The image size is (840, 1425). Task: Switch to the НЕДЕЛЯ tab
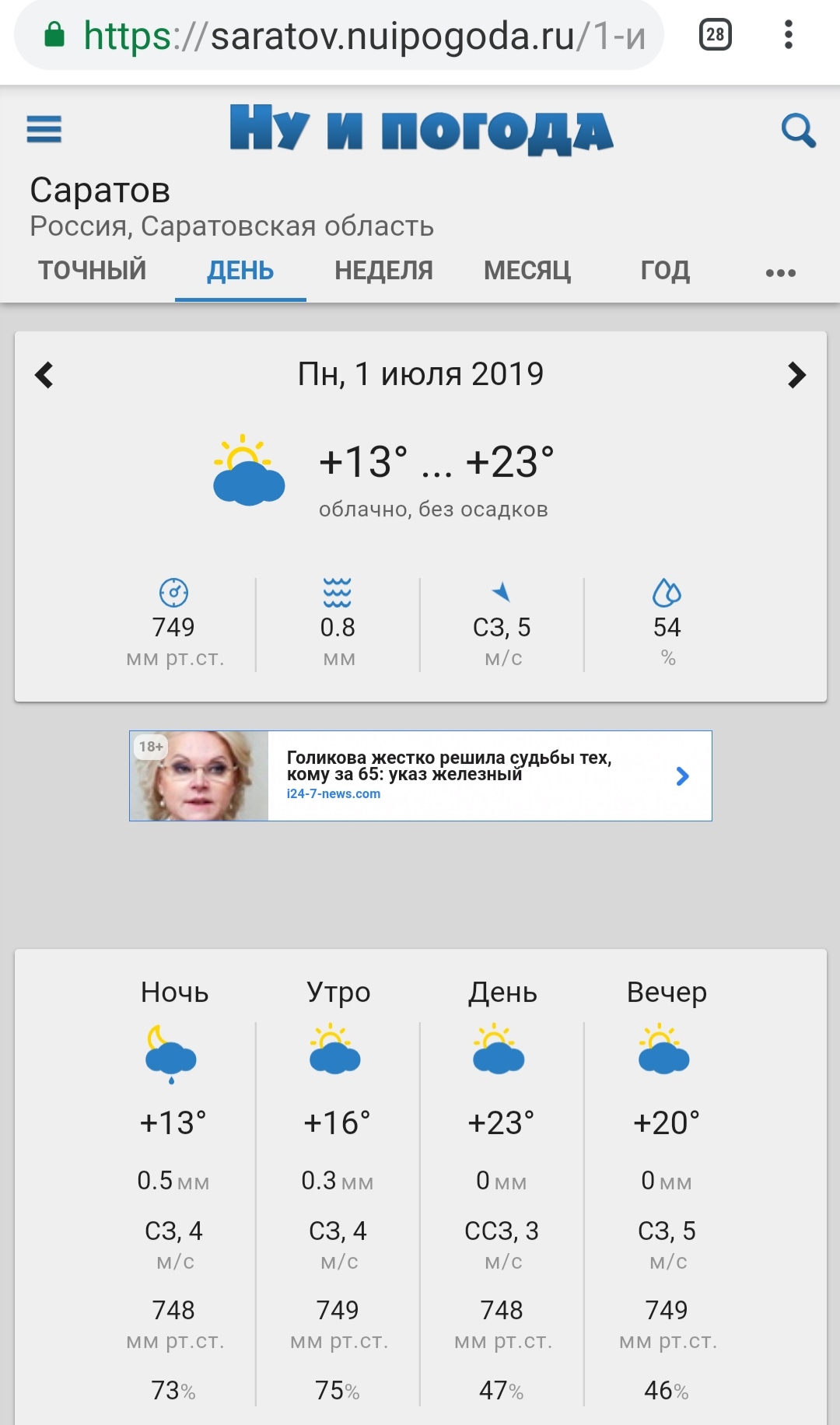(x=383, y=271)
